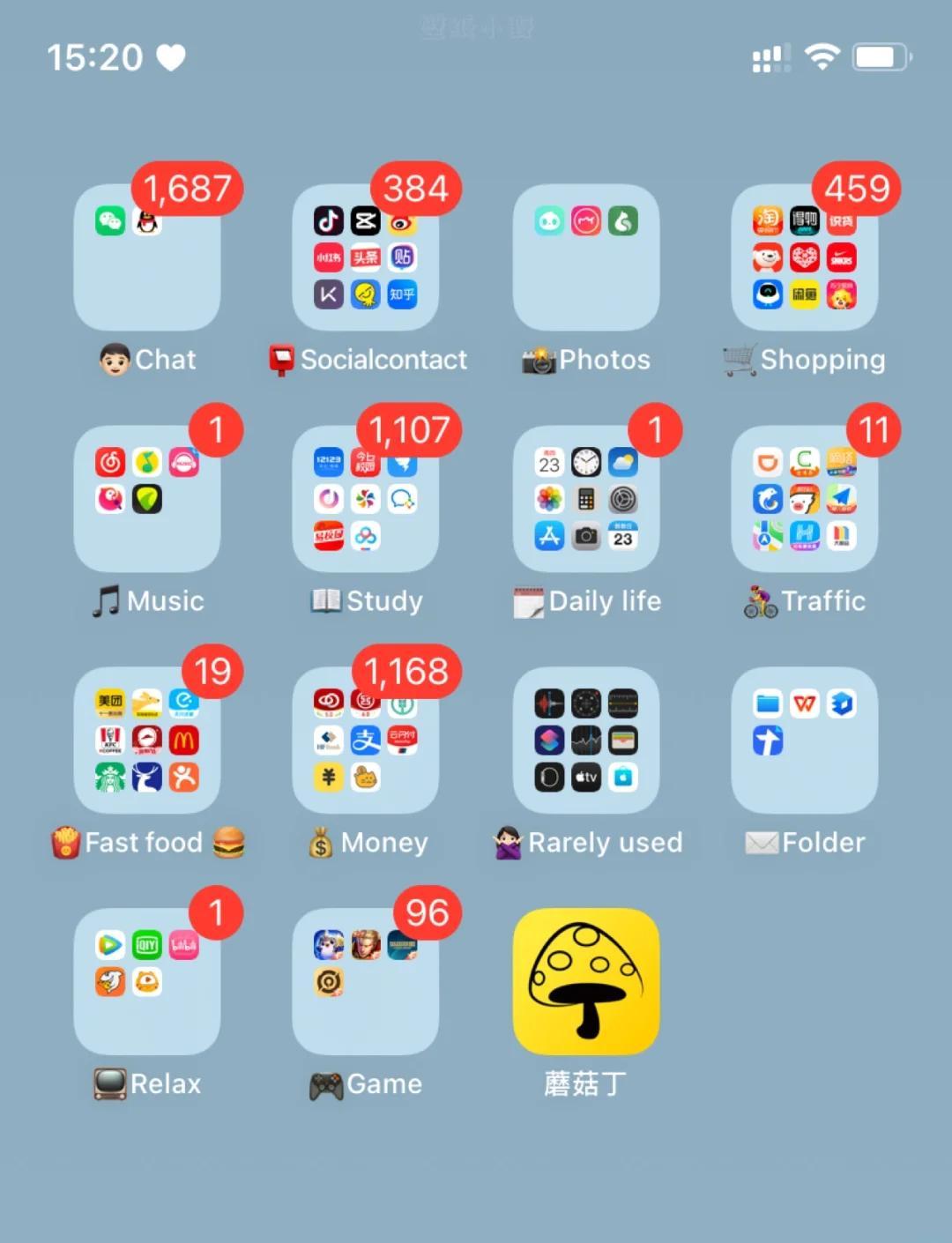Open the Game folder
This screenshot has width=952, height=1243.
366,982
